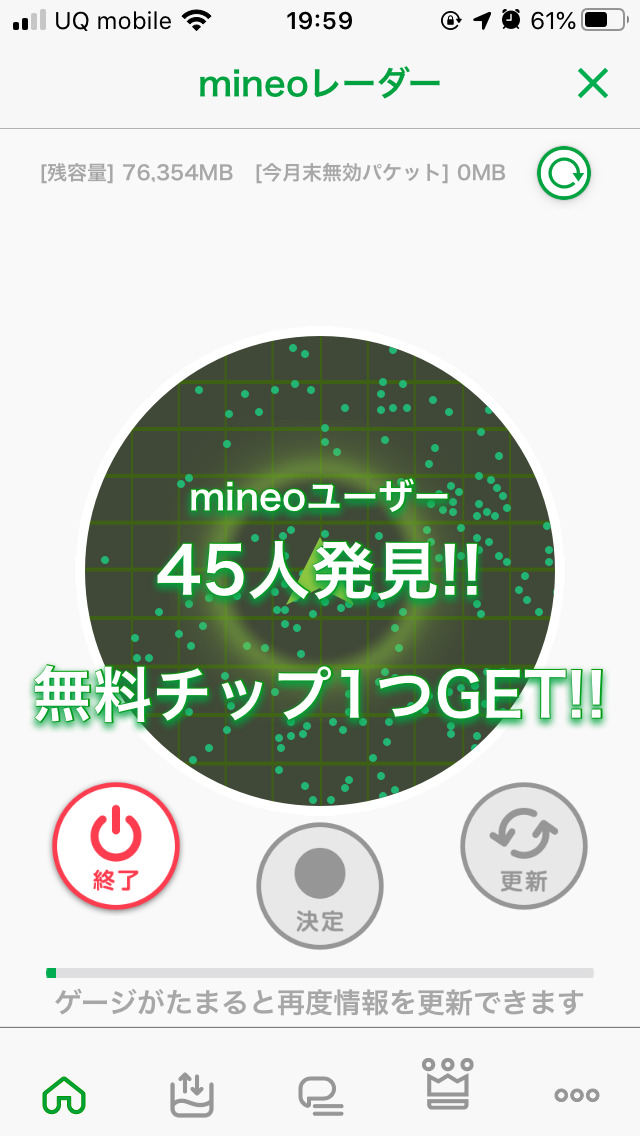Screen dimensions: 640x1136
Task: Tap the red 終了 power button
Action: 116,845
